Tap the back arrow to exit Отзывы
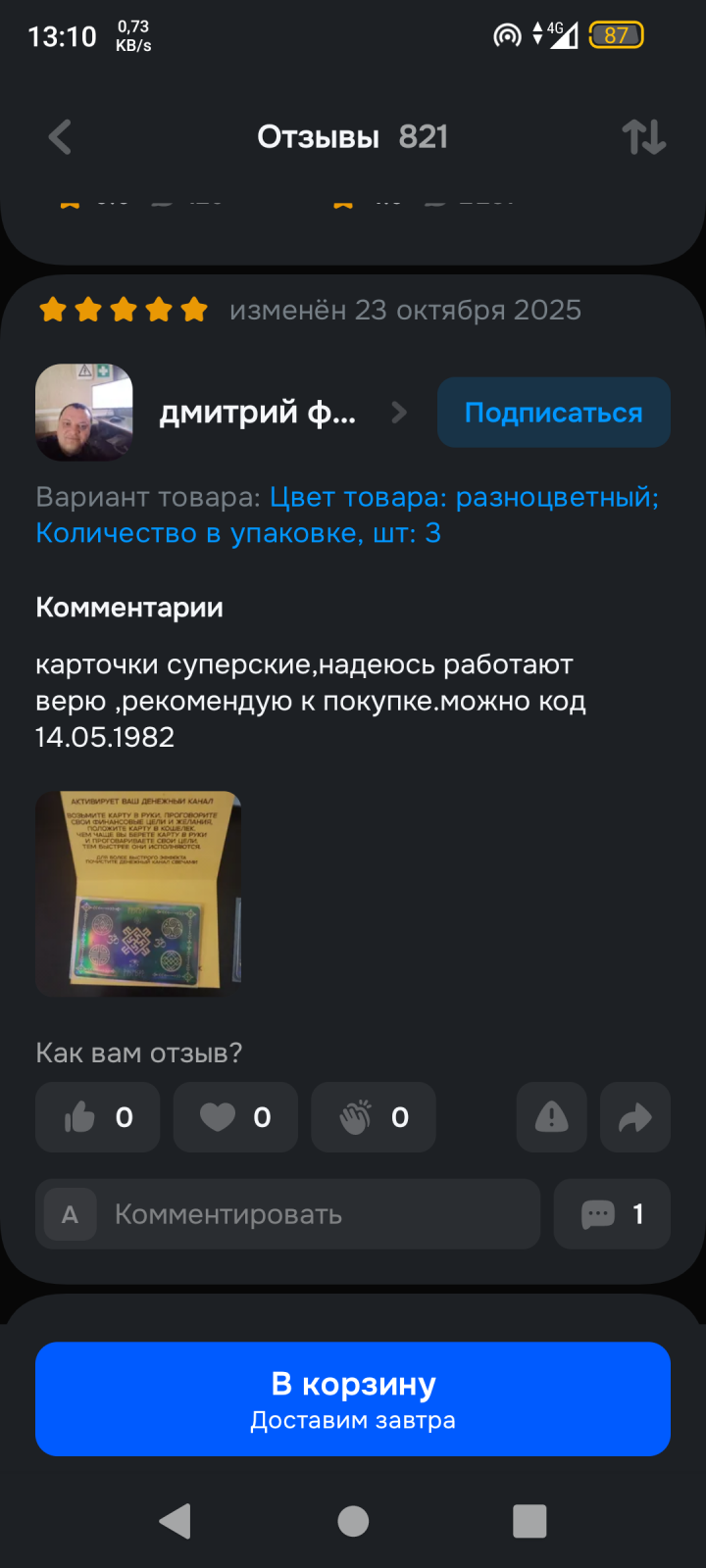The image size is (706, 1568). 59,136
